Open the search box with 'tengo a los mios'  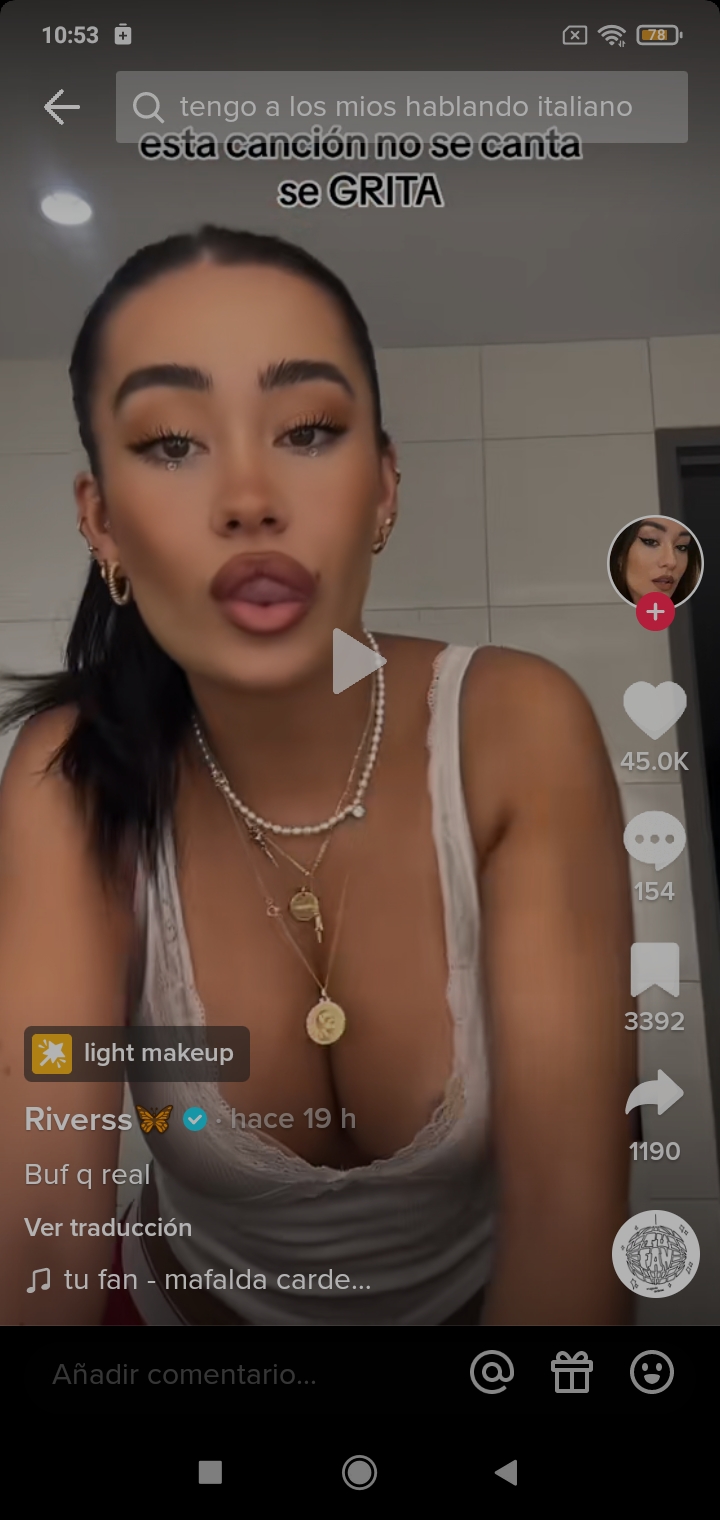point(402,107)
